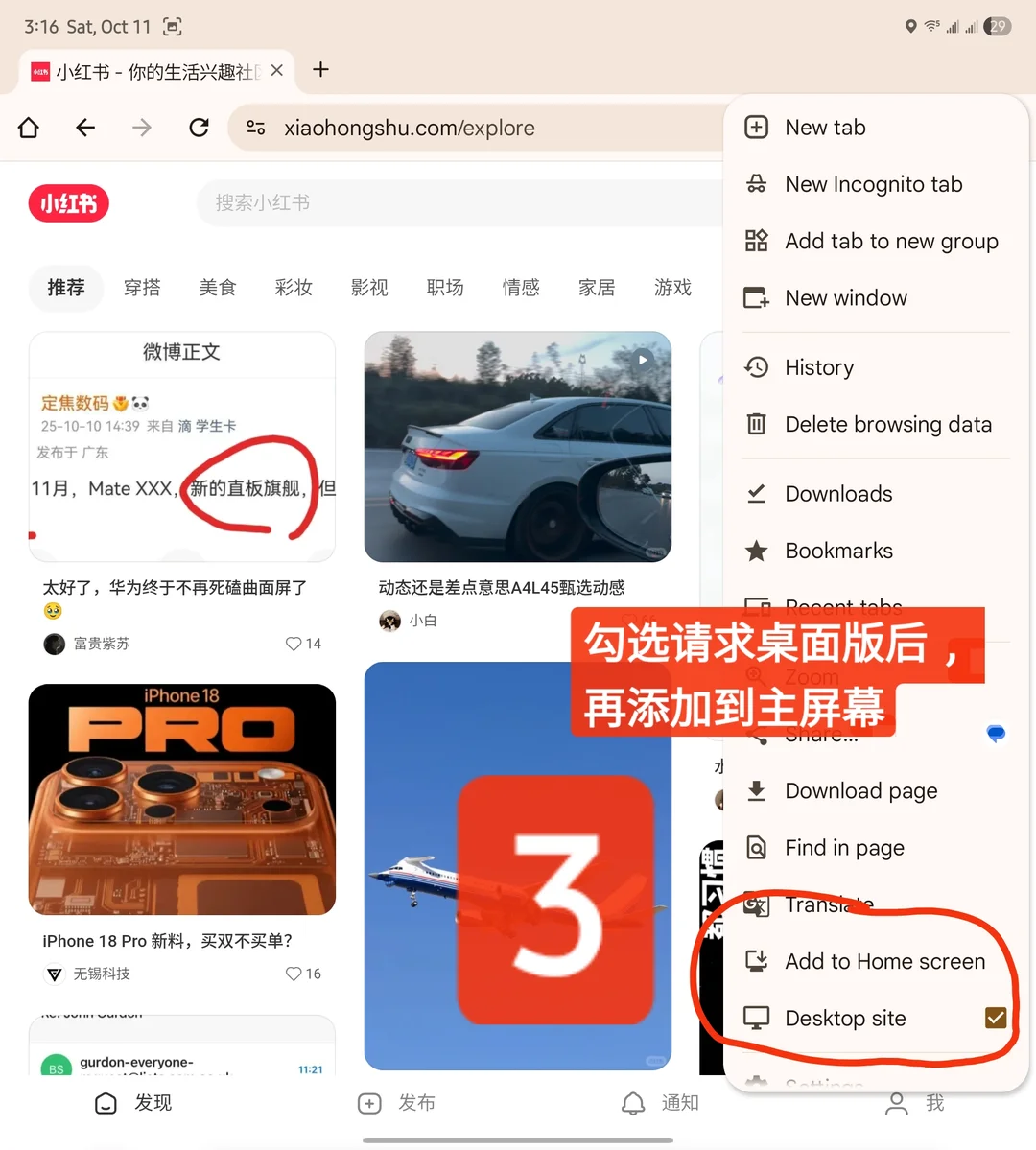Open Find in page
Screen dimensions: 1036x1150
pyautogui.click(x=843, y=848)
